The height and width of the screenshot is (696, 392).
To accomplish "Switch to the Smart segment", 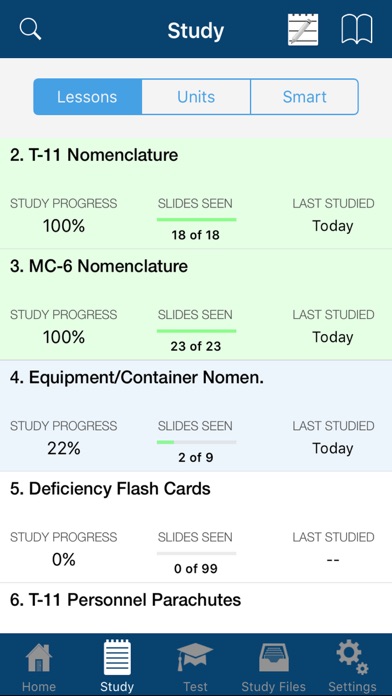I will [x=305, y=97].
